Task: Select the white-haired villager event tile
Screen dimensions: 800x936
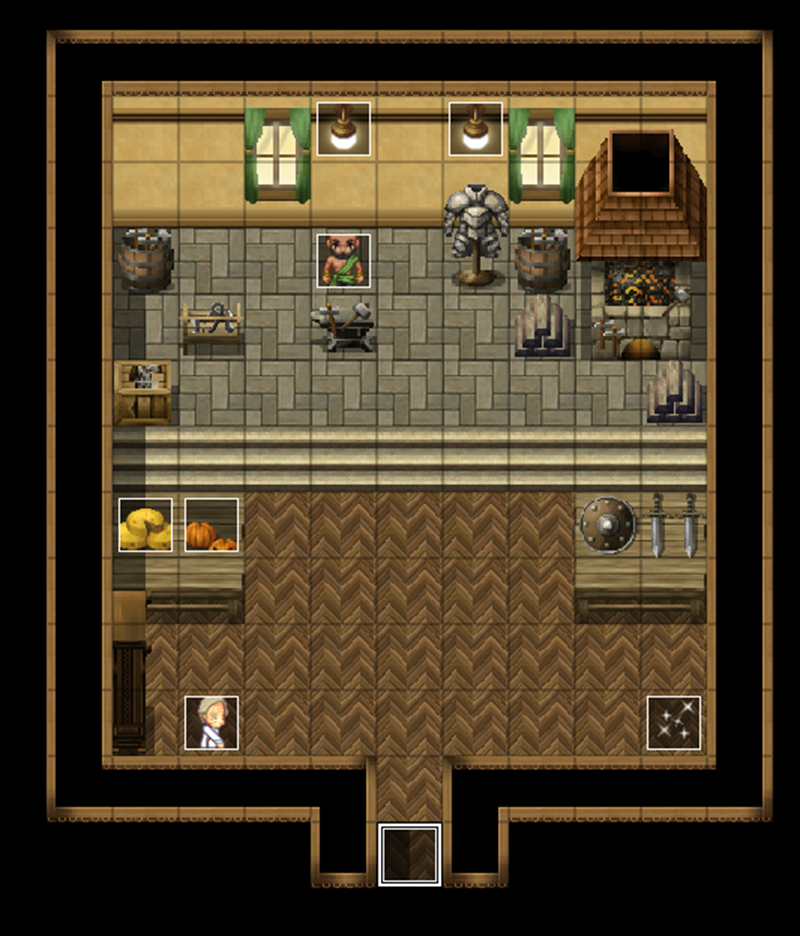Action: click(212, 722)
